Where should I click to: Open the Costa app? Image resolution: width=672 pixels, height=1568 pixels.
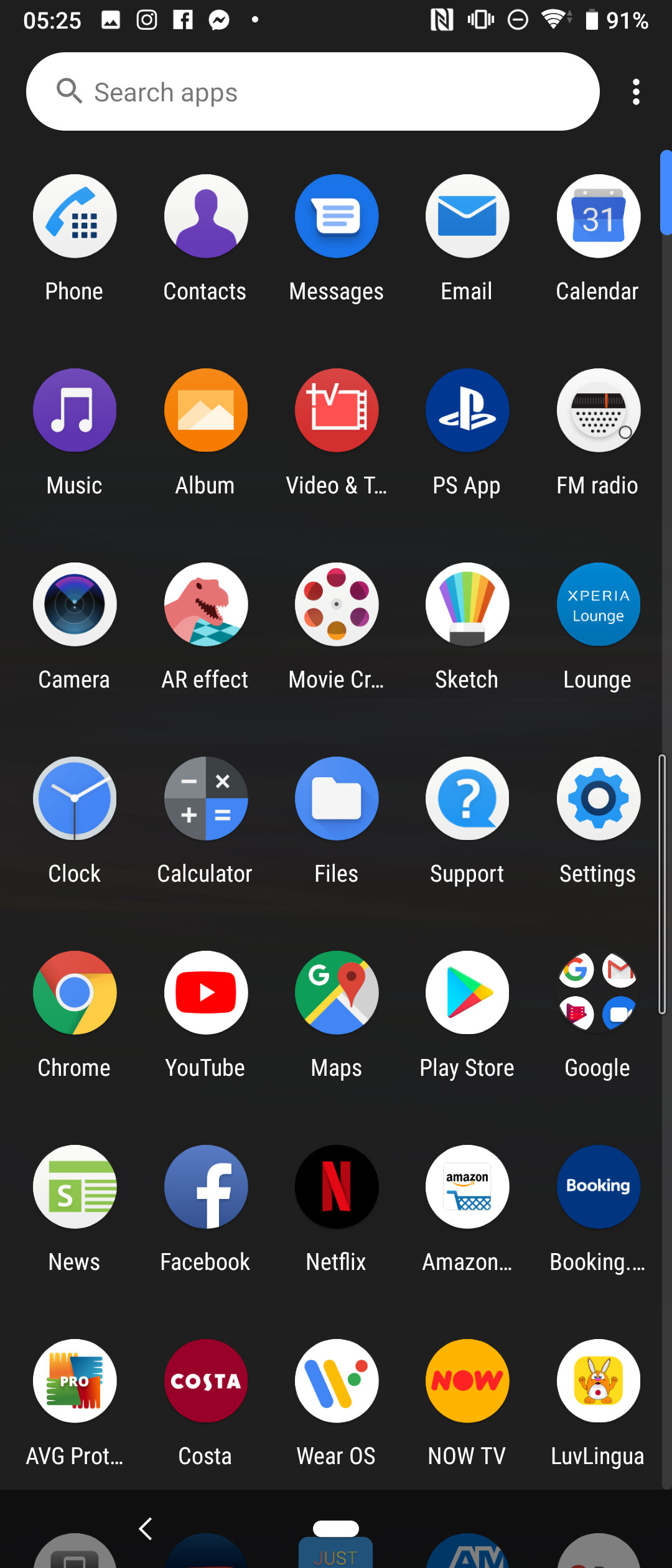pos(205,1381)
